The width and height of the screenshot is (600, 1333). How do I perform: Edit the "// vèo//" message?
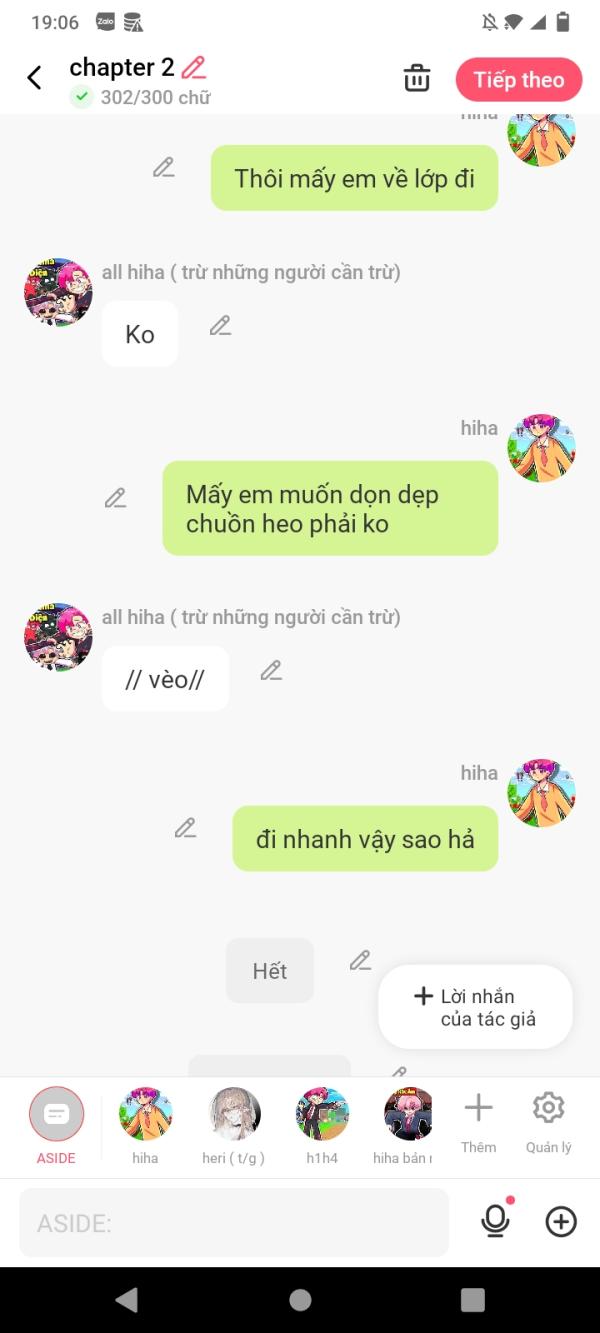tap(271, 671)
